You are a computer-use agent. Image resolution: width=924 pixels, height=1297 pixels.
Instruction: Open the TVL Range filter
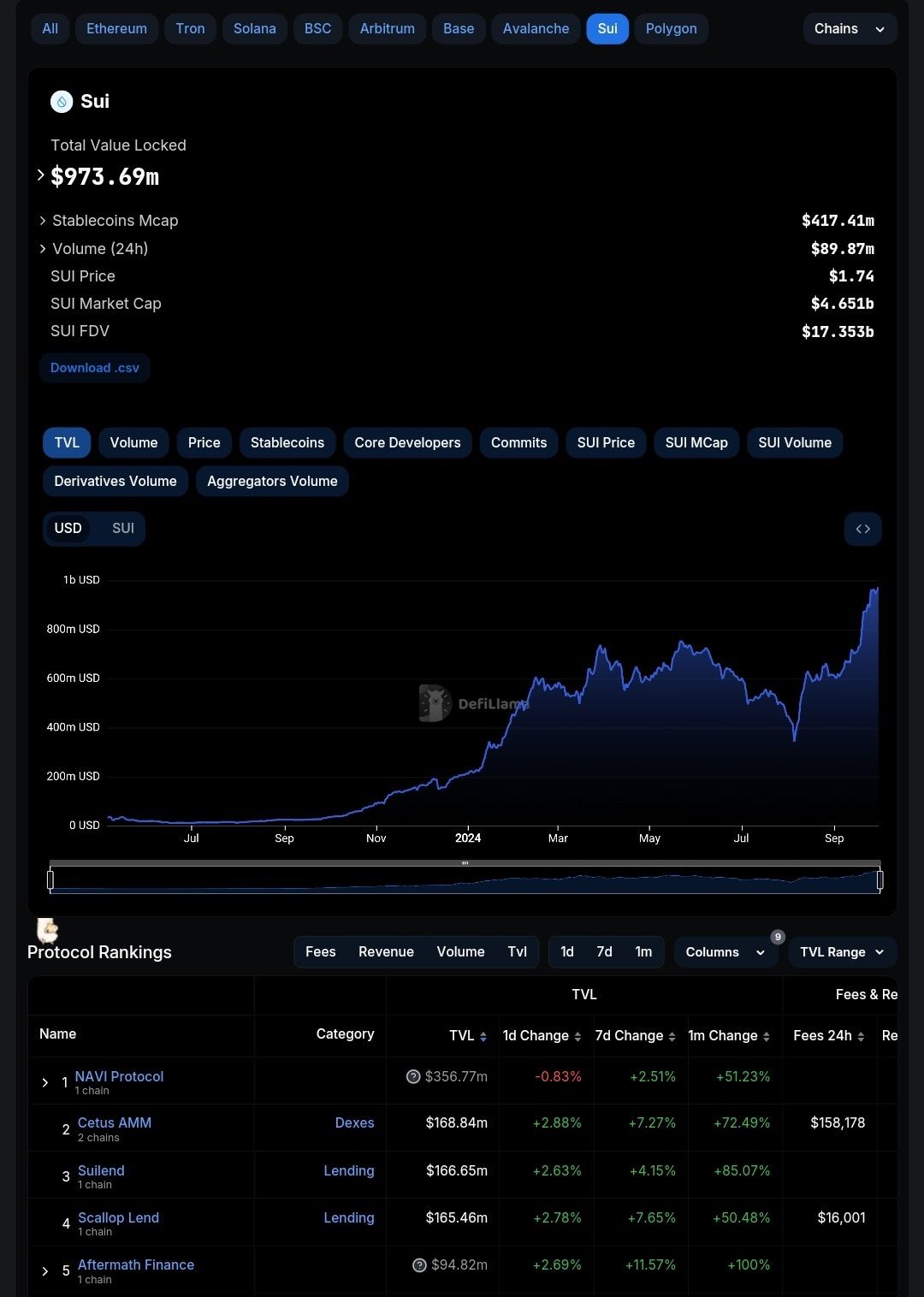point(842,952)
